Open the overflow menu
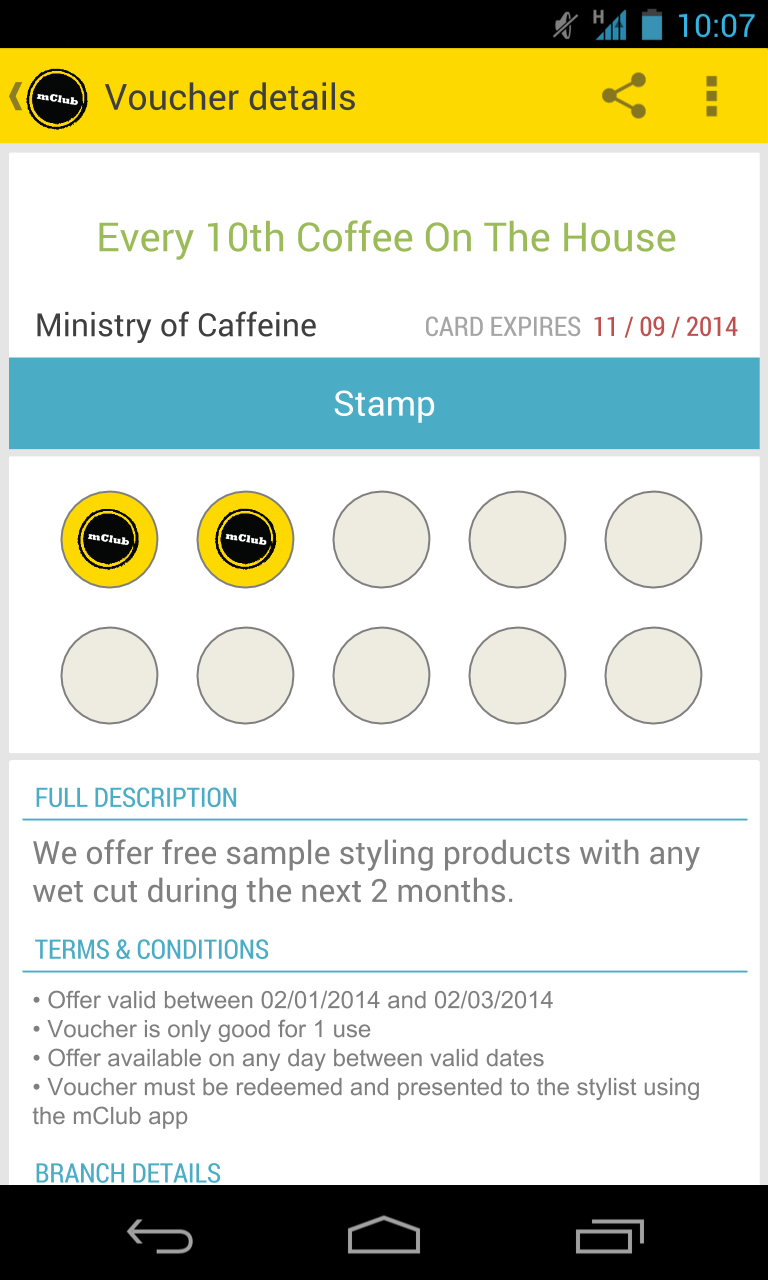This screenshot has width=768, height=1280. tap(712, 97)
